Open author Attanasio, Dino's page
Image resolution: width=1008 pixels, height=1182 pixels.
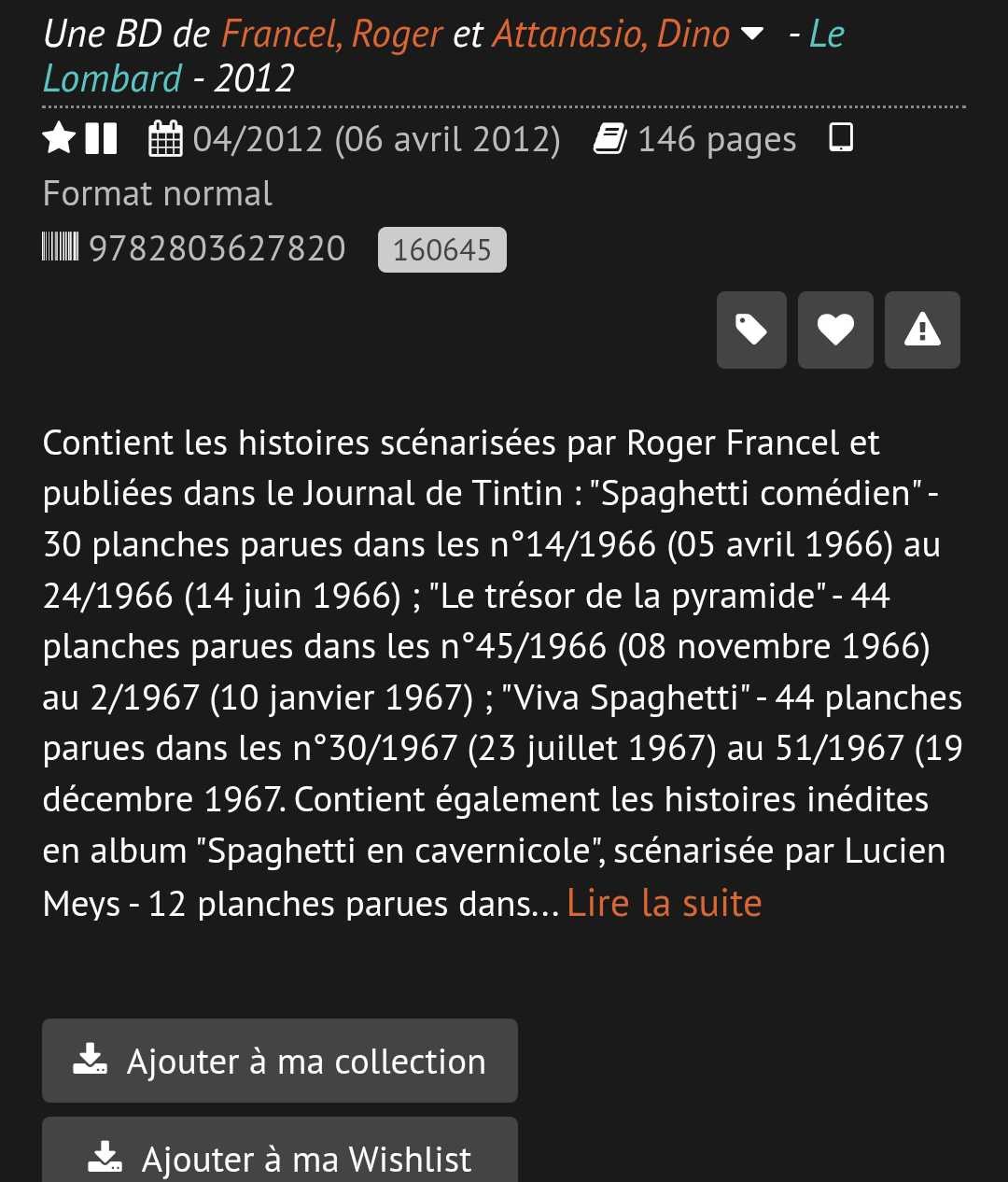click(610, 35)
